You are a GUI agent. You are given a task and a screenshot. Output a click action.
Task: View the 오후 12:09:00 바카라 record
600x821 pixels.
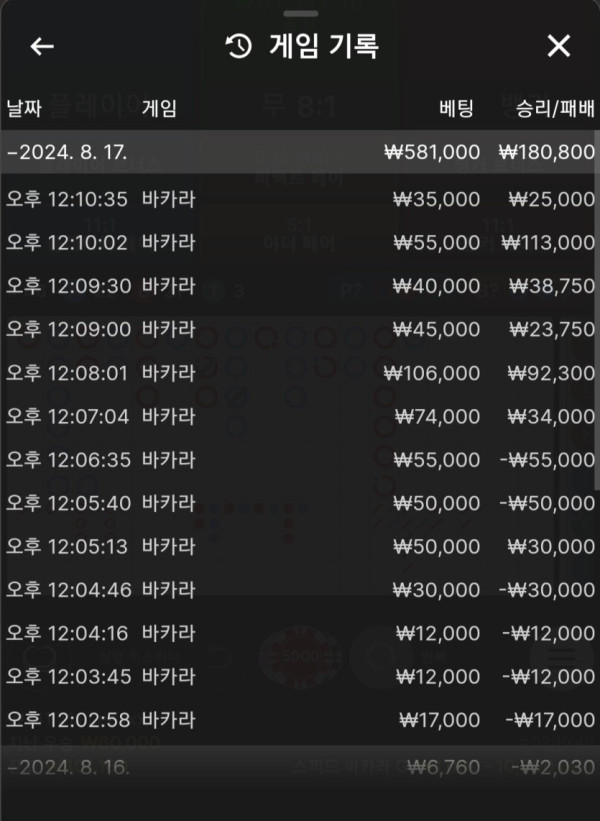point(300,328)
